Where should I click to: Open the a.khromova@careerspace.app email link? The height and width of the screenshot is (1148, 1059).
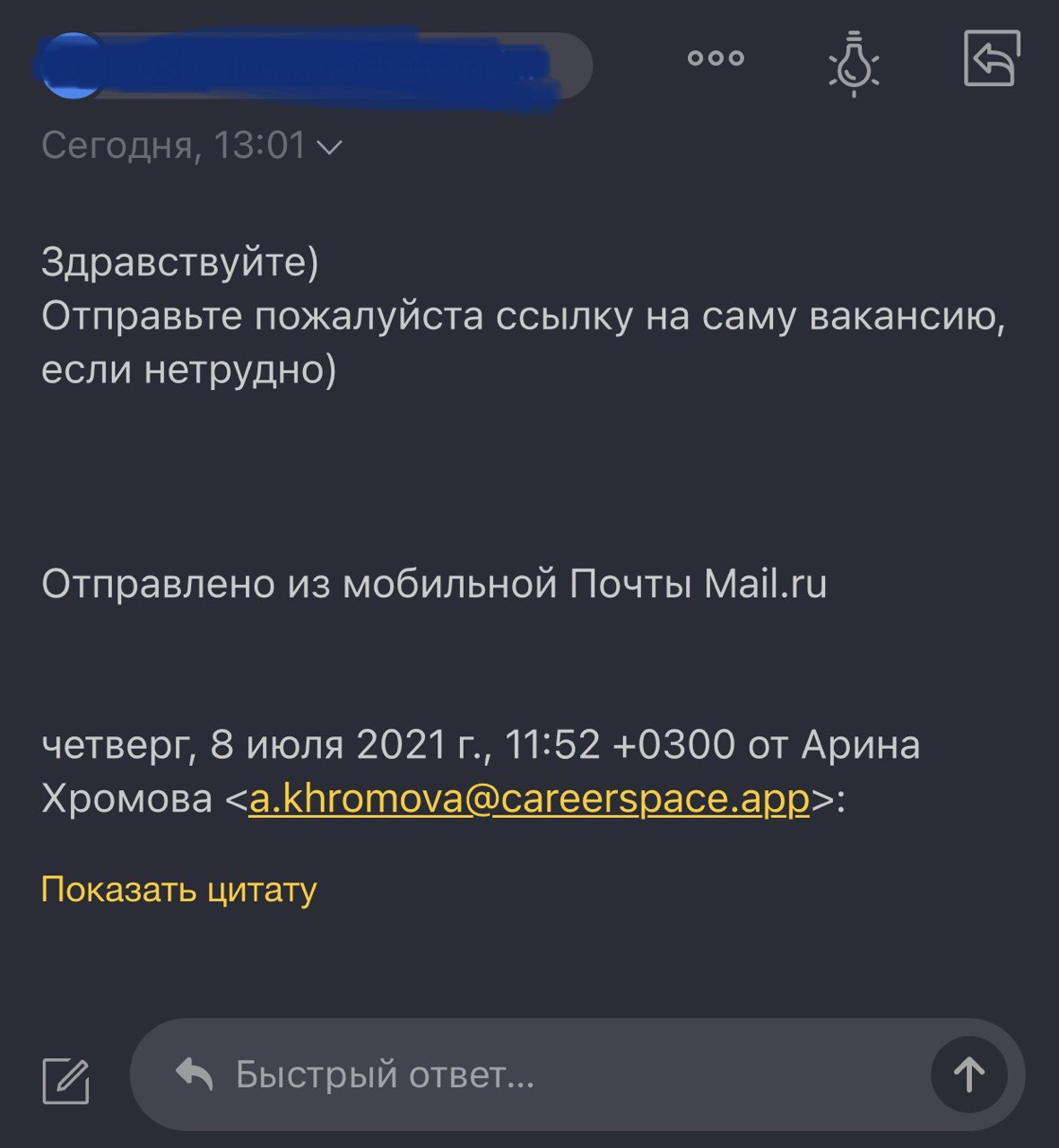[x=529, y=798]
